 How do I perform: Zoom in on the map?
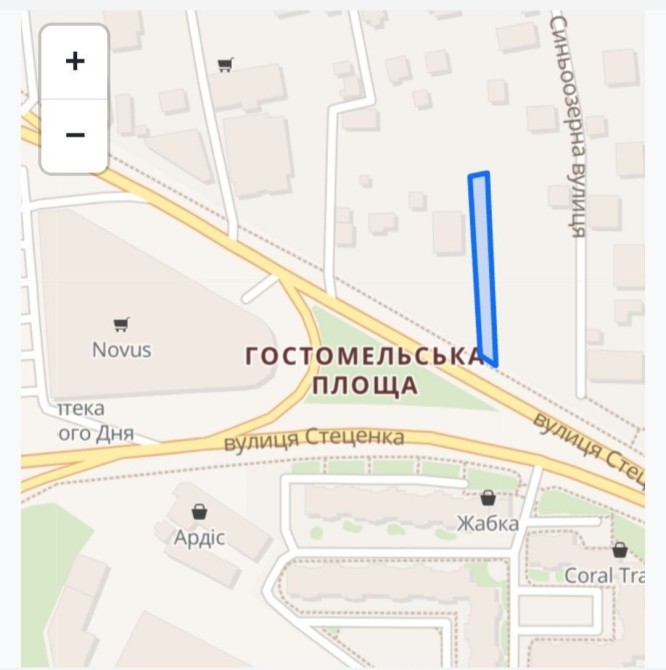tap(74, 62)
